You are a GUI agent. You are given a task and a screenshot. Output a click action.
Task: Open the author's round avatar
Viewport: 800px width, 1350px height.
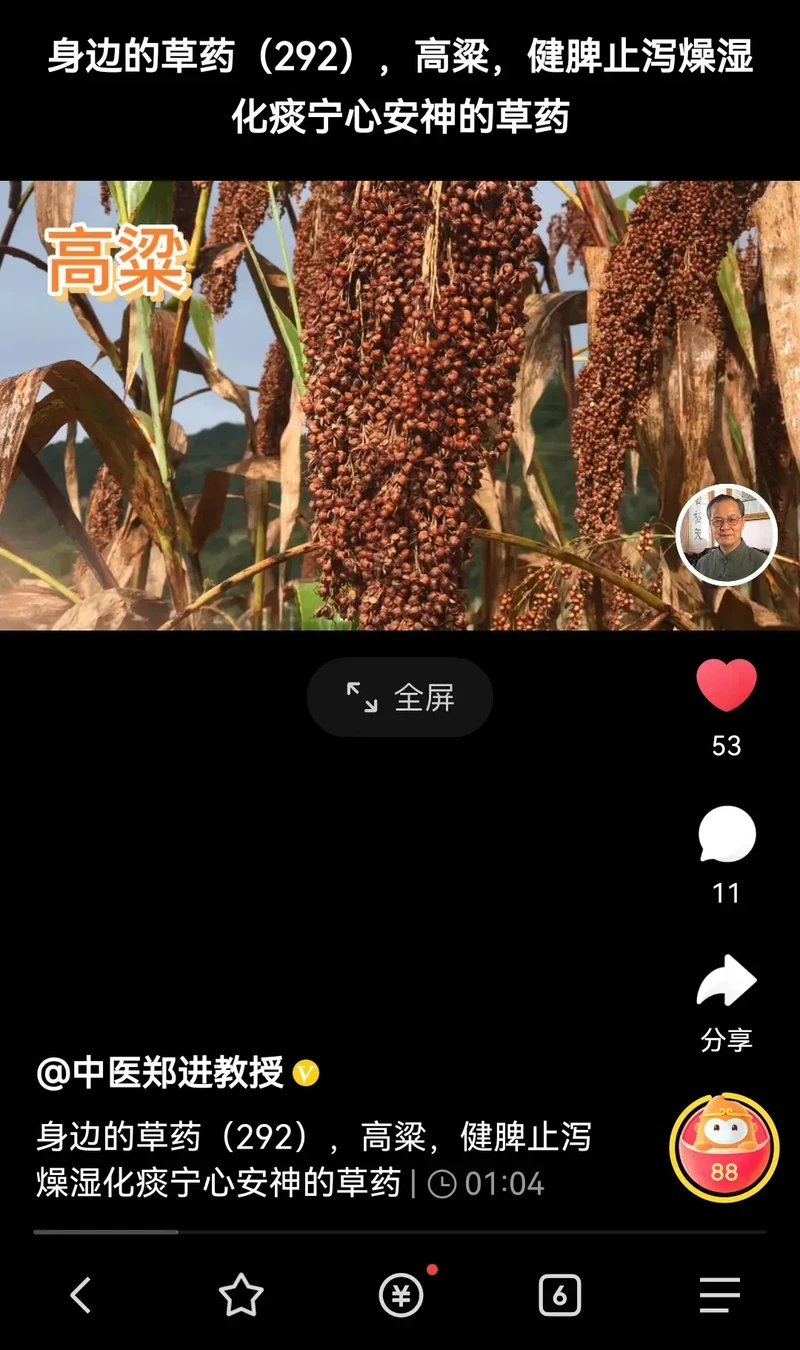[x=727, y=534]
